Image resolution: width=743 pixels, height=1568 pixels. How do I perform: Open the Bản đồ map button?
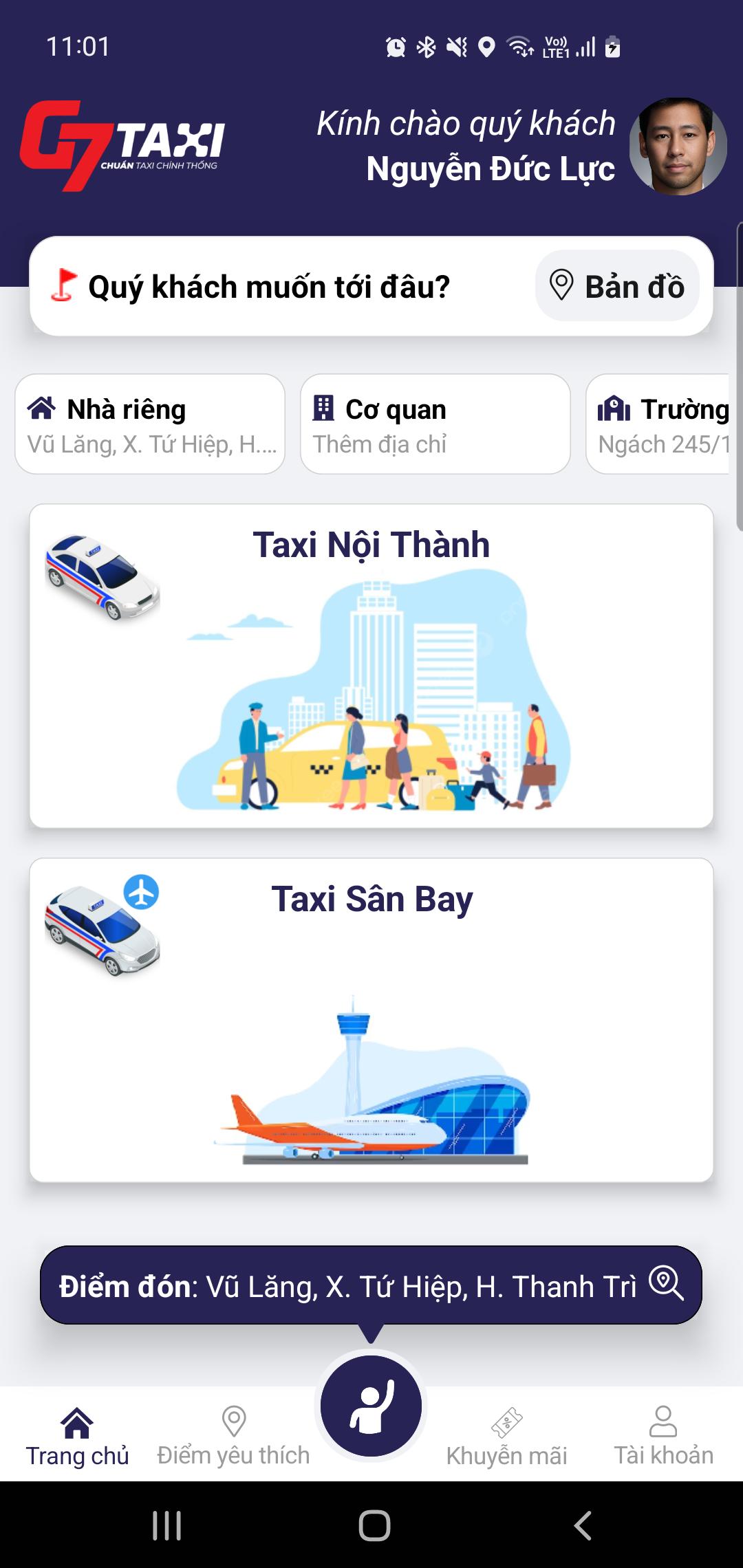[617, 286]
